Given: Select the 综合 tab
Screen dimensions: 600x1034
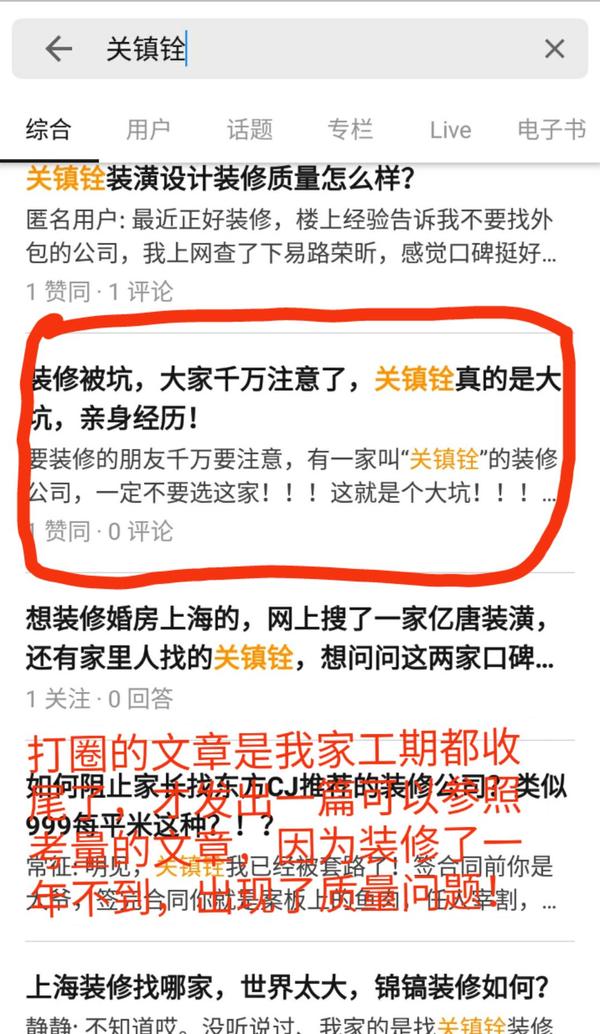Looking at the screenshot, I should (x=48, y=129).
